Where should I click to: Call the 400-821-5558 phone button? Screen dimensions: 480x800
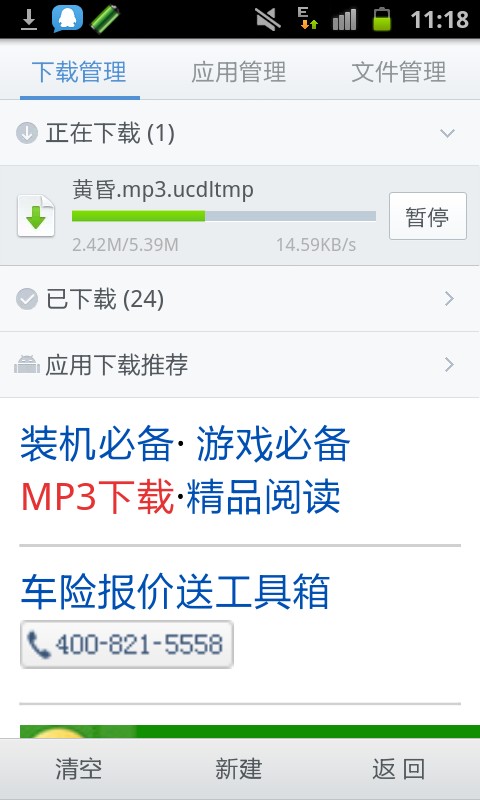click(127, 644)
